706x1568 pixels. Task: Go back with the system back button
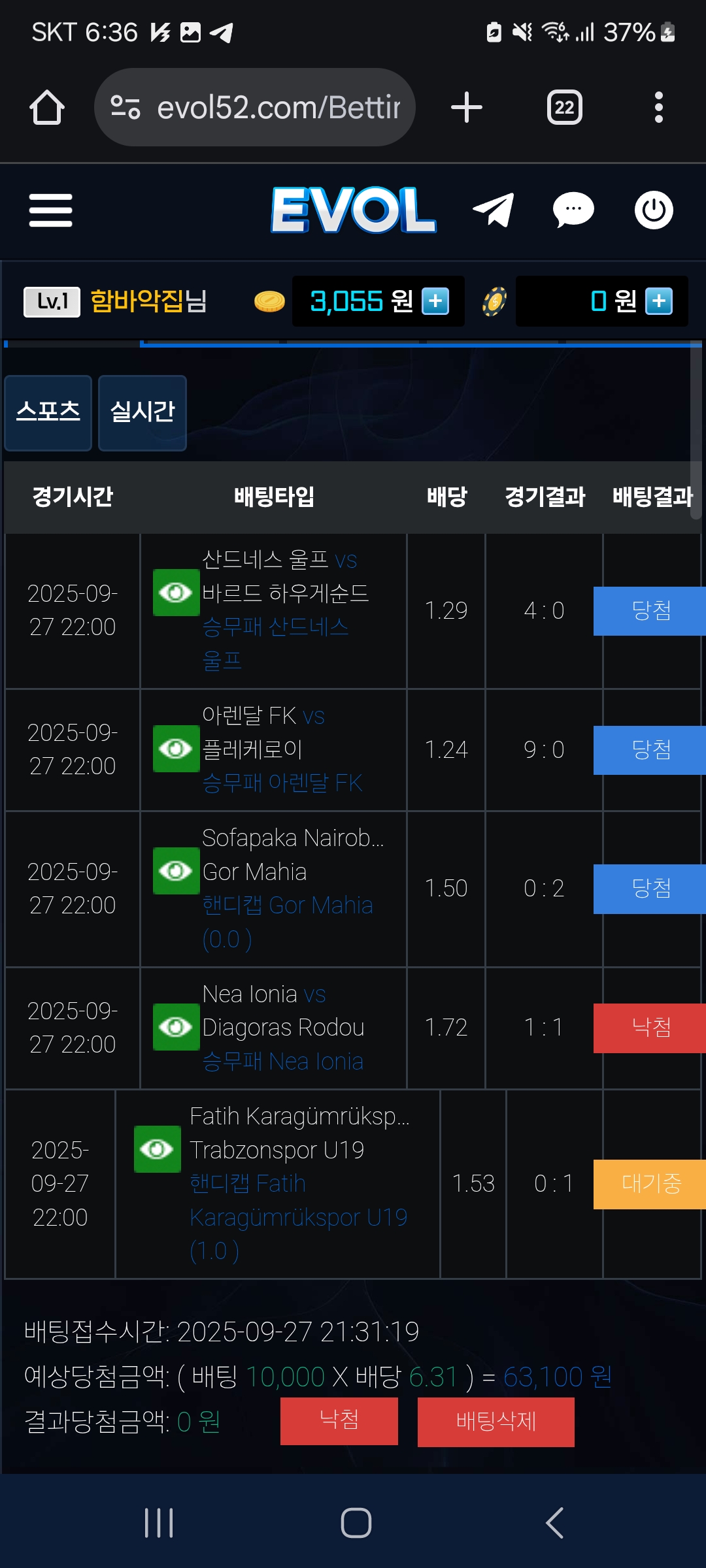[554, 1523]
